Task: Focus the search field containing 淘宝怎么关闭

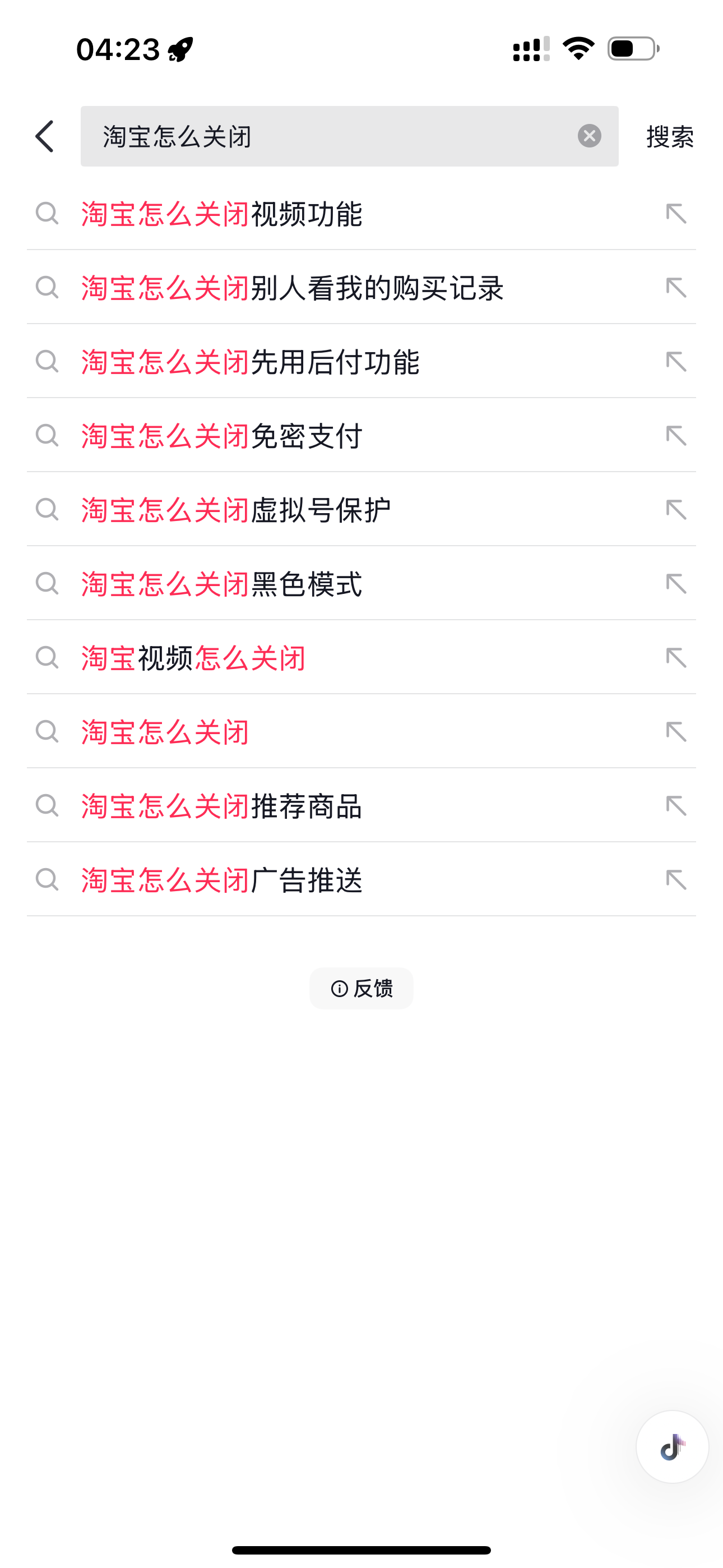Action: 349,136
